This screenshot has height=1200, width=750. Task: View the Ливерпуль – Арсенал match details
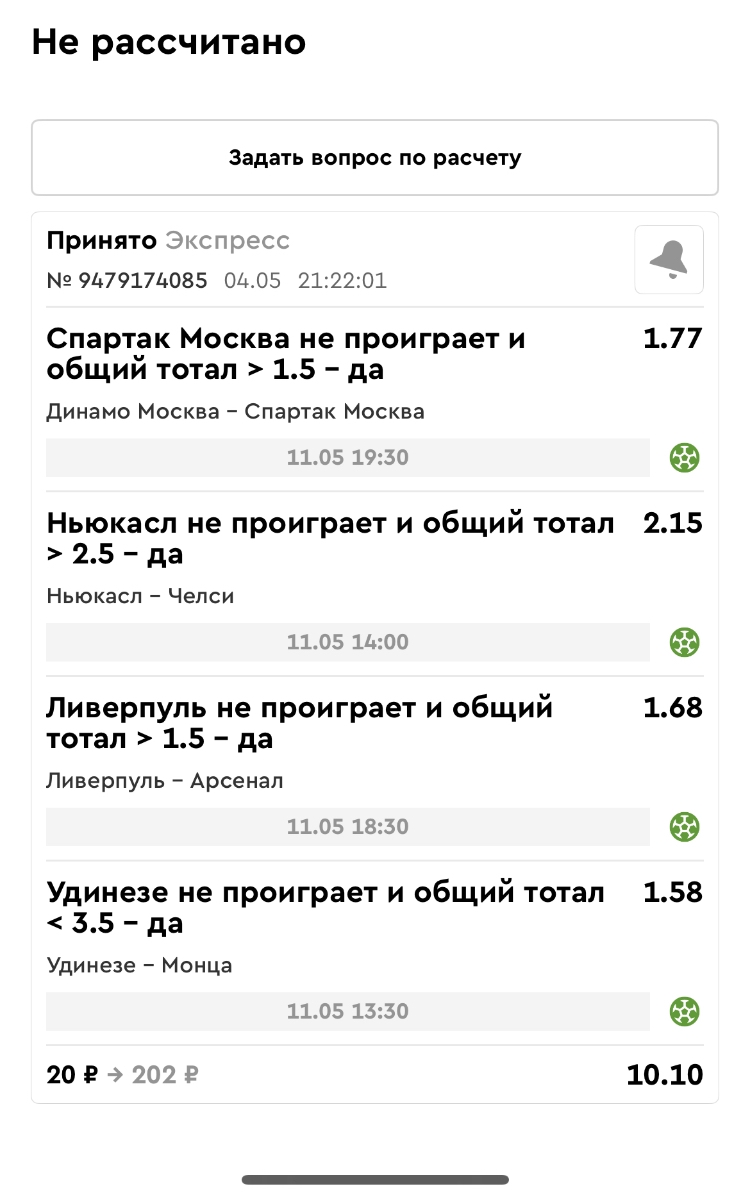click(165, 781)
